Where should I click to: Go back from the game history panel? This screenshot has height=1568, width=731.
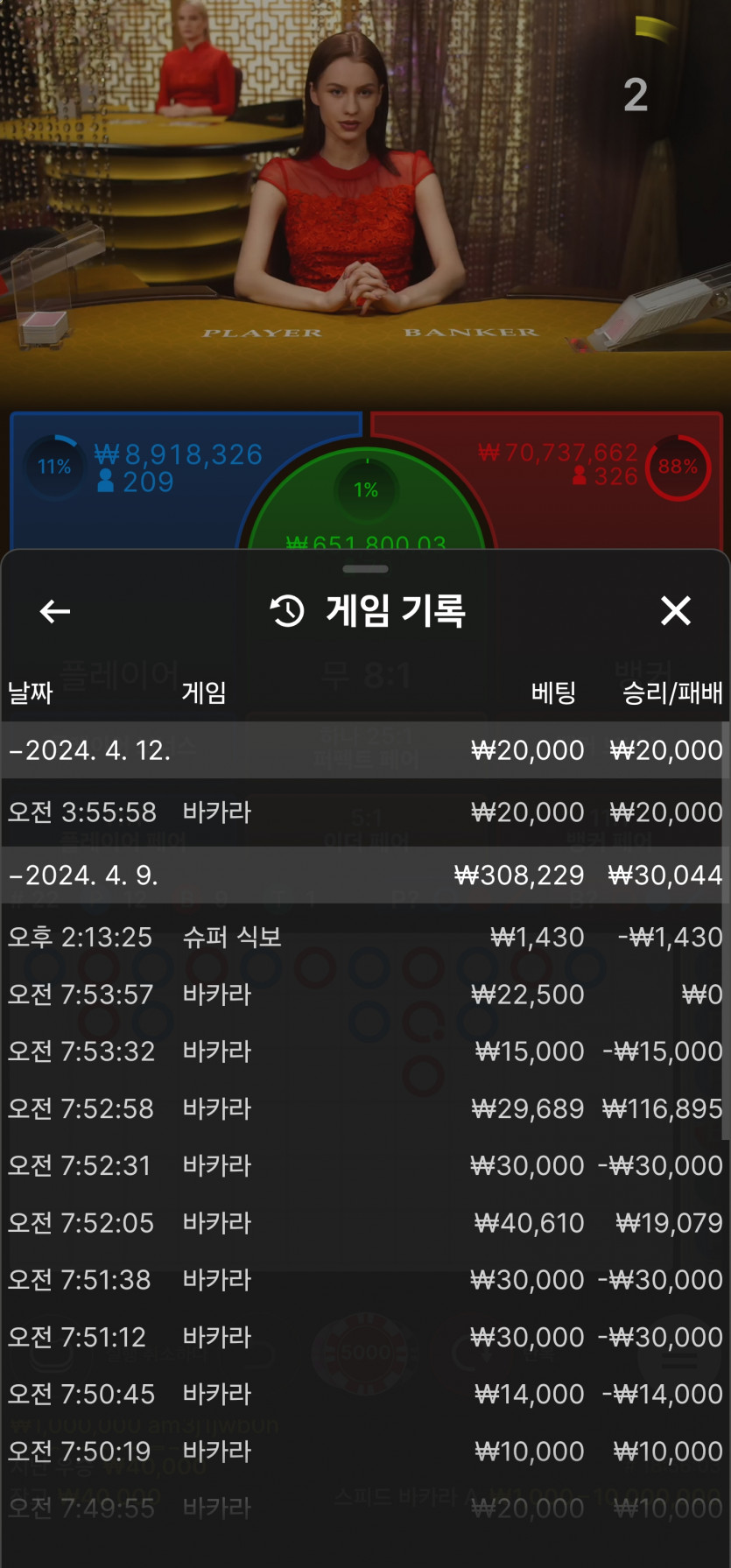55,611
